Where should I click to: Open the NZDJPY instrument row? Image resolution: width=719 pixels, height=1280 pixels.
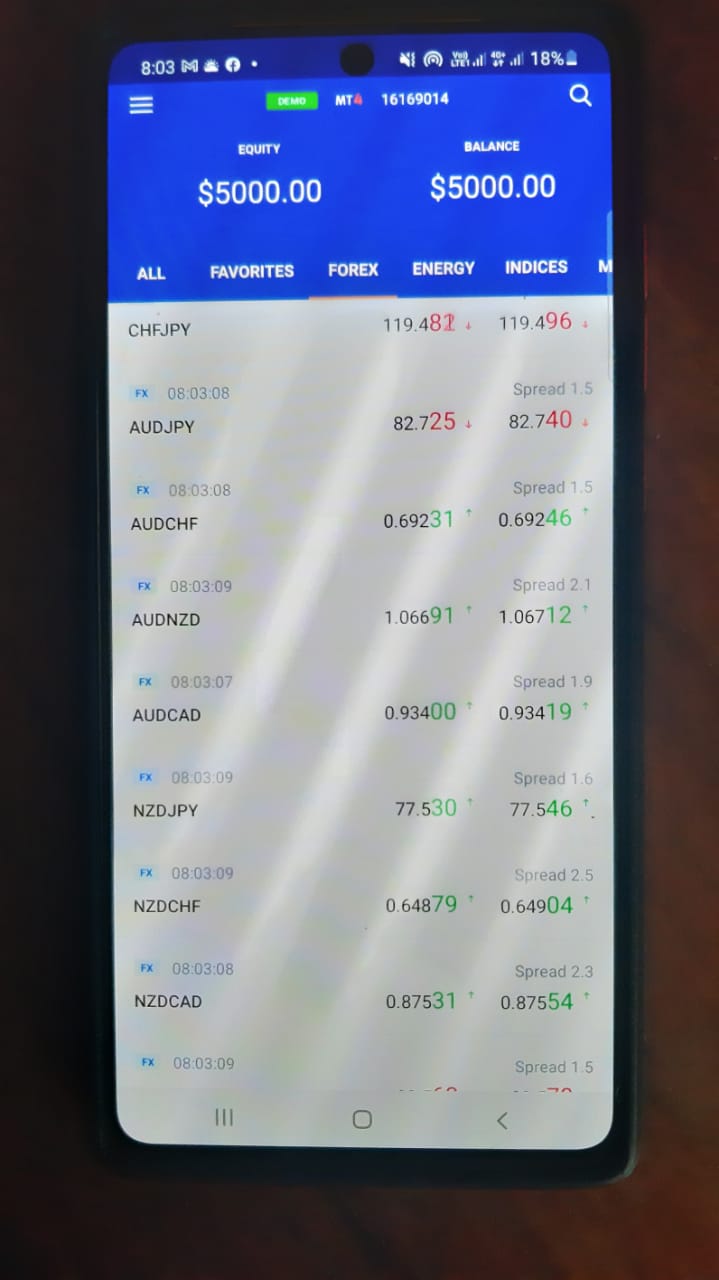[x=362, y=795]
